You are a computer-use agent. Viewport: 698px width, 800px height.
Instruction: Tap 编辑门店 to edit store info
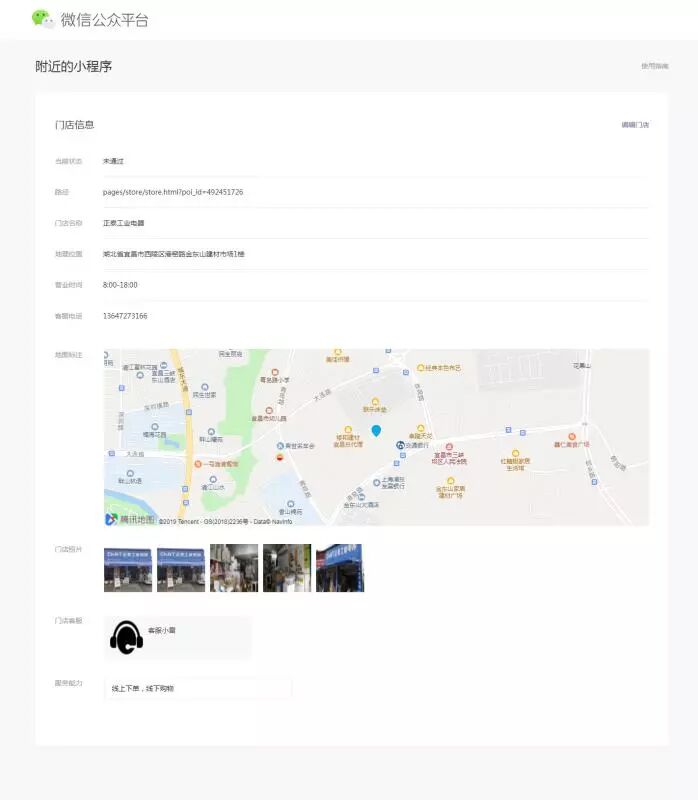click(x=634, y=125)
